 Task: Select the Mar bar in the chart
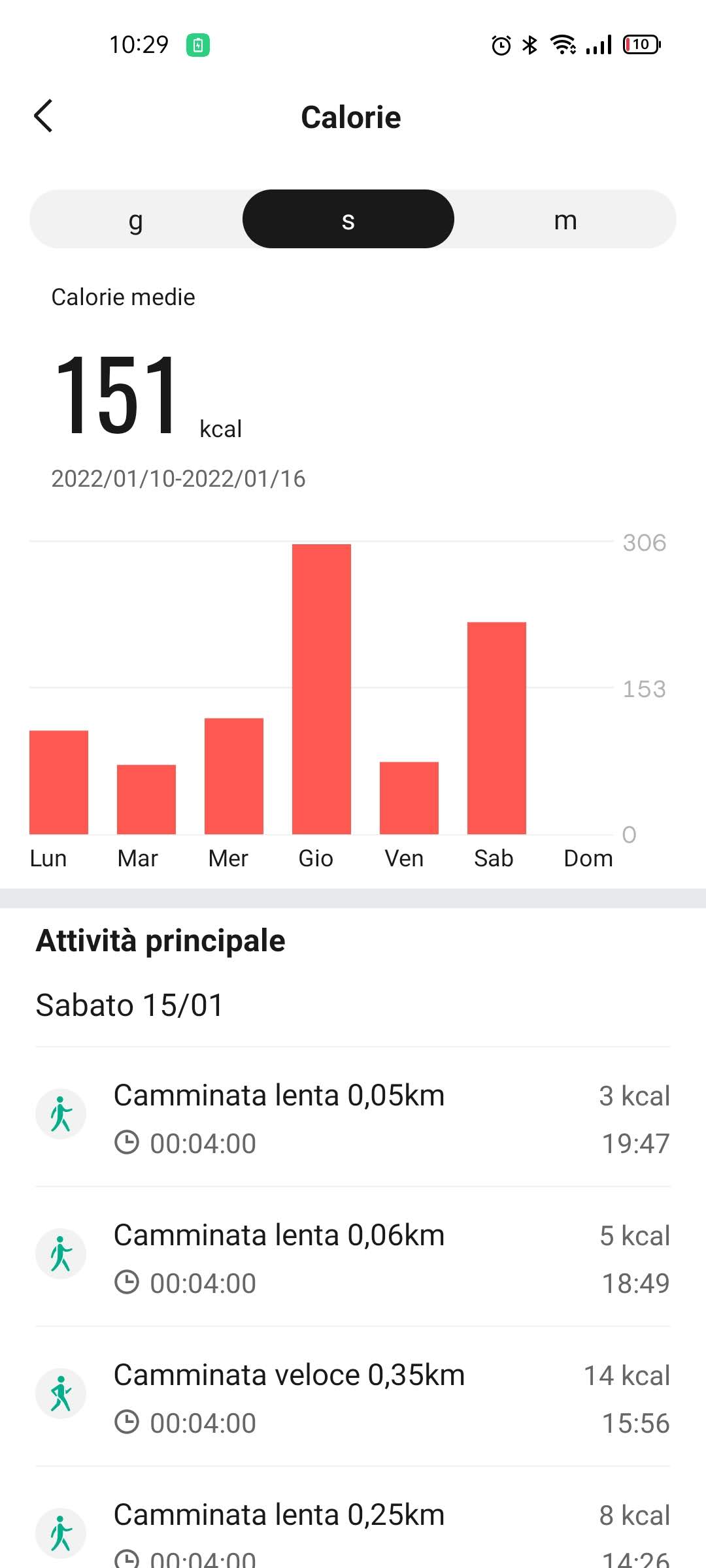[x=146, y=799]
